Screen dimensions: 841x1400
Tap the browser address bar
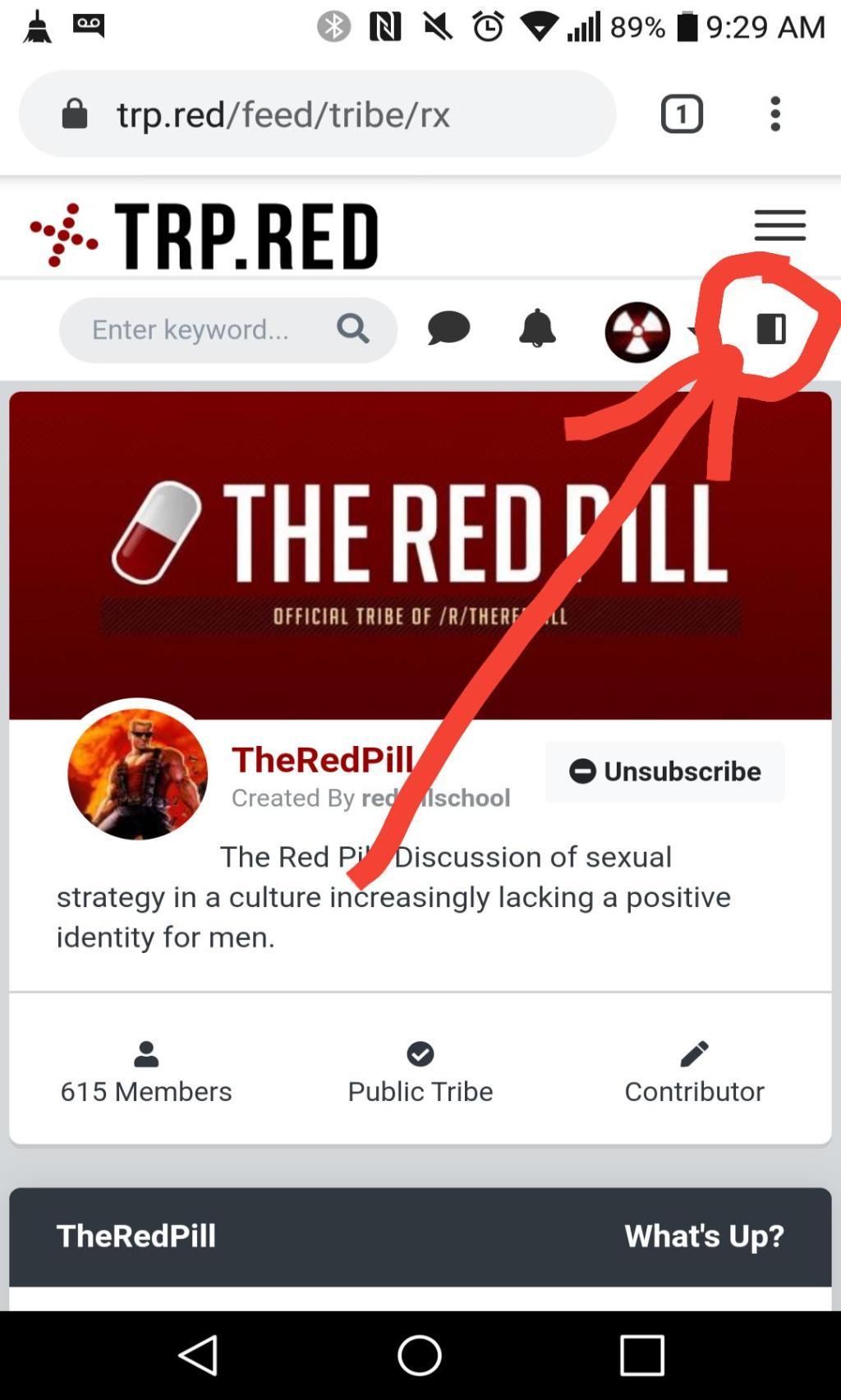pyautogui.click(x=317, y=114)
